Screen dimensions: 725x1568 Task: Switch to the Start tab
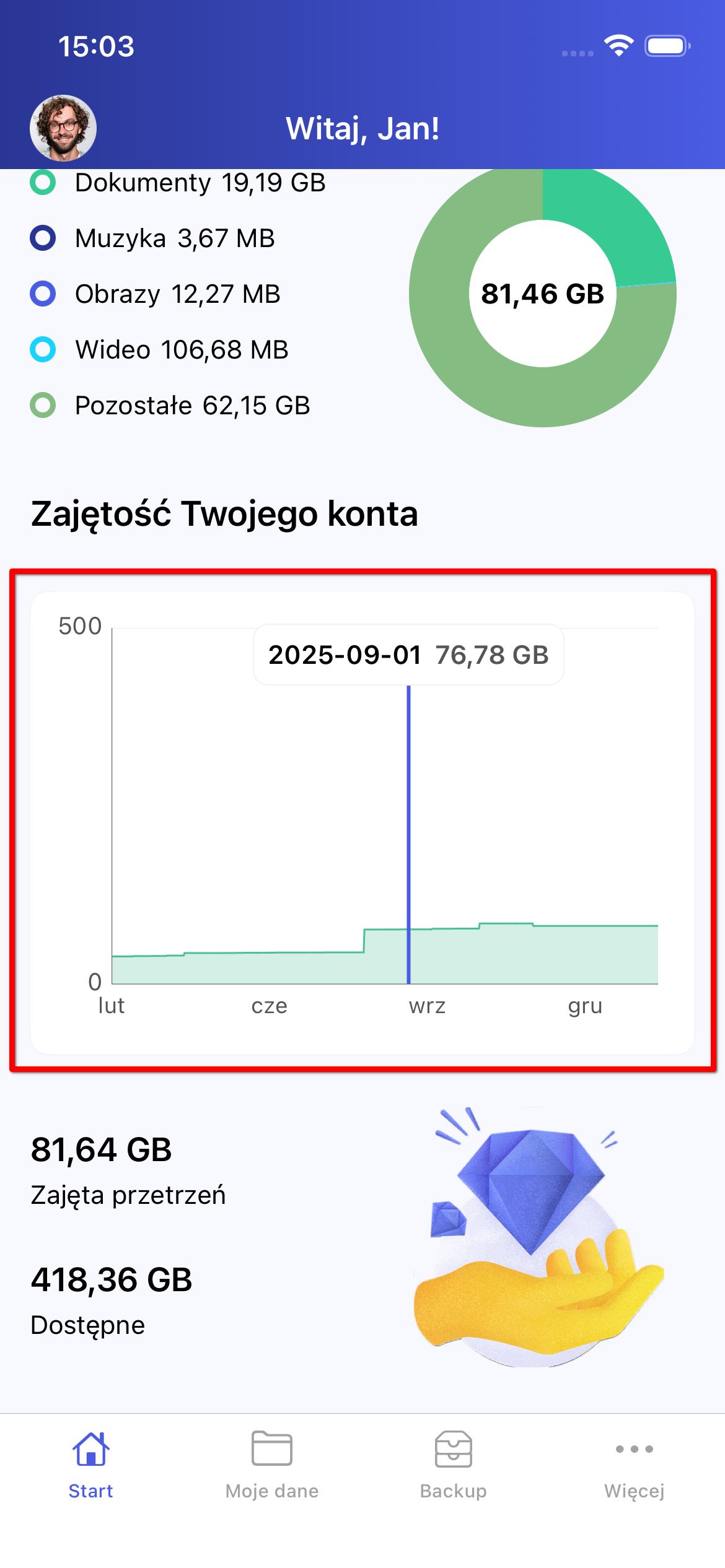pos(90,1464)
